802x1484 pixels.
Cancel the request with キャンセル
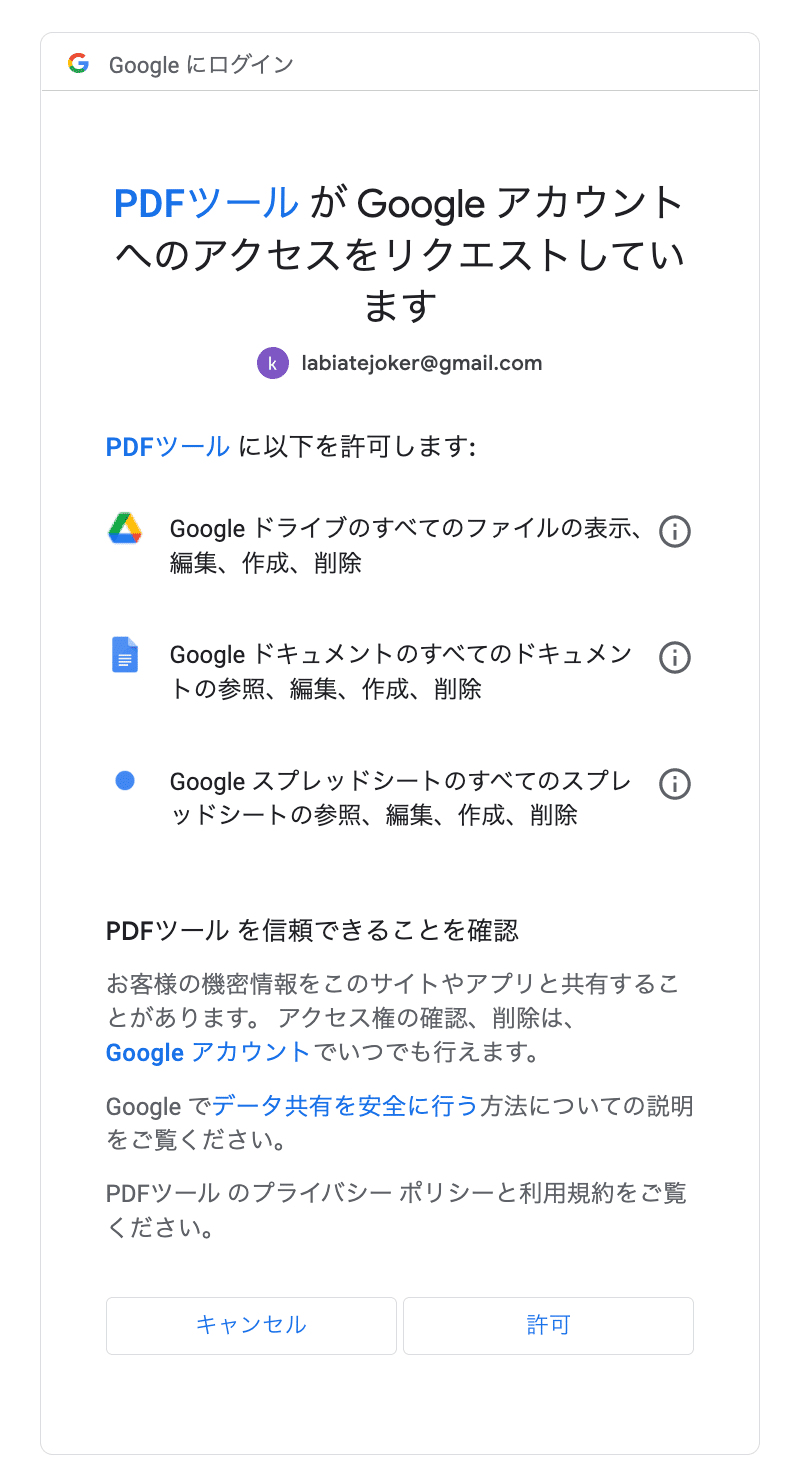(251, 1325)
